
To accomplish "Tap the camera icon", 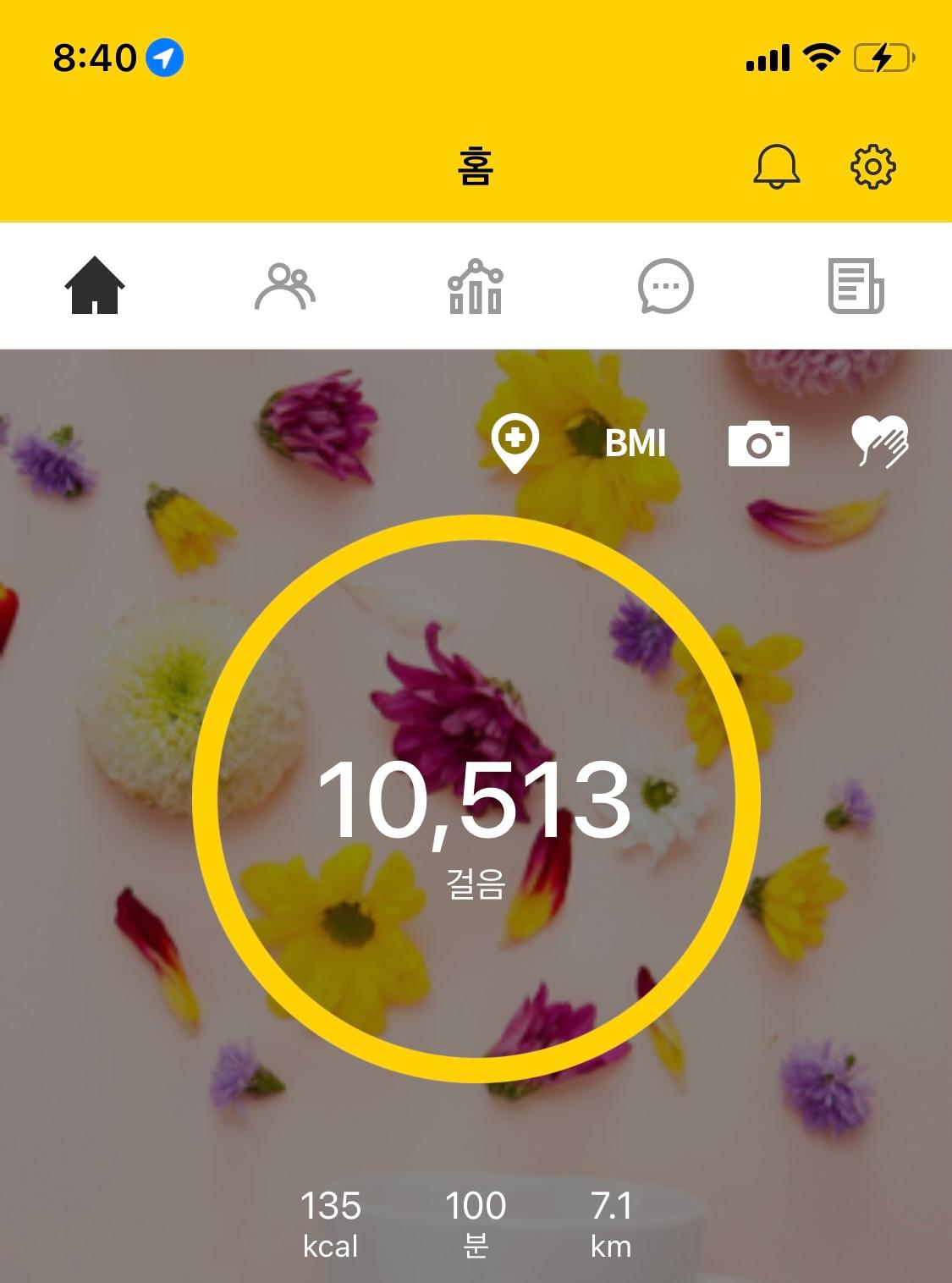I will click(x=759, y=443).
